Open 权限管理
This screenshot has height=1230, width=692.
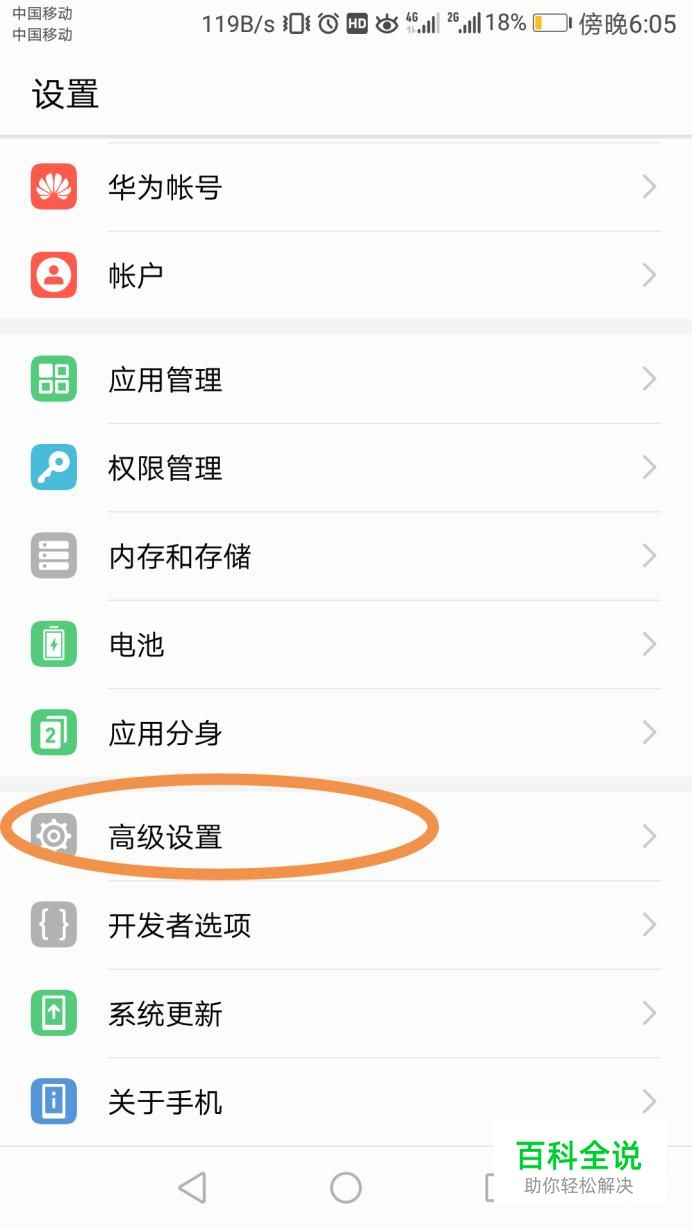tap(346, 468)
